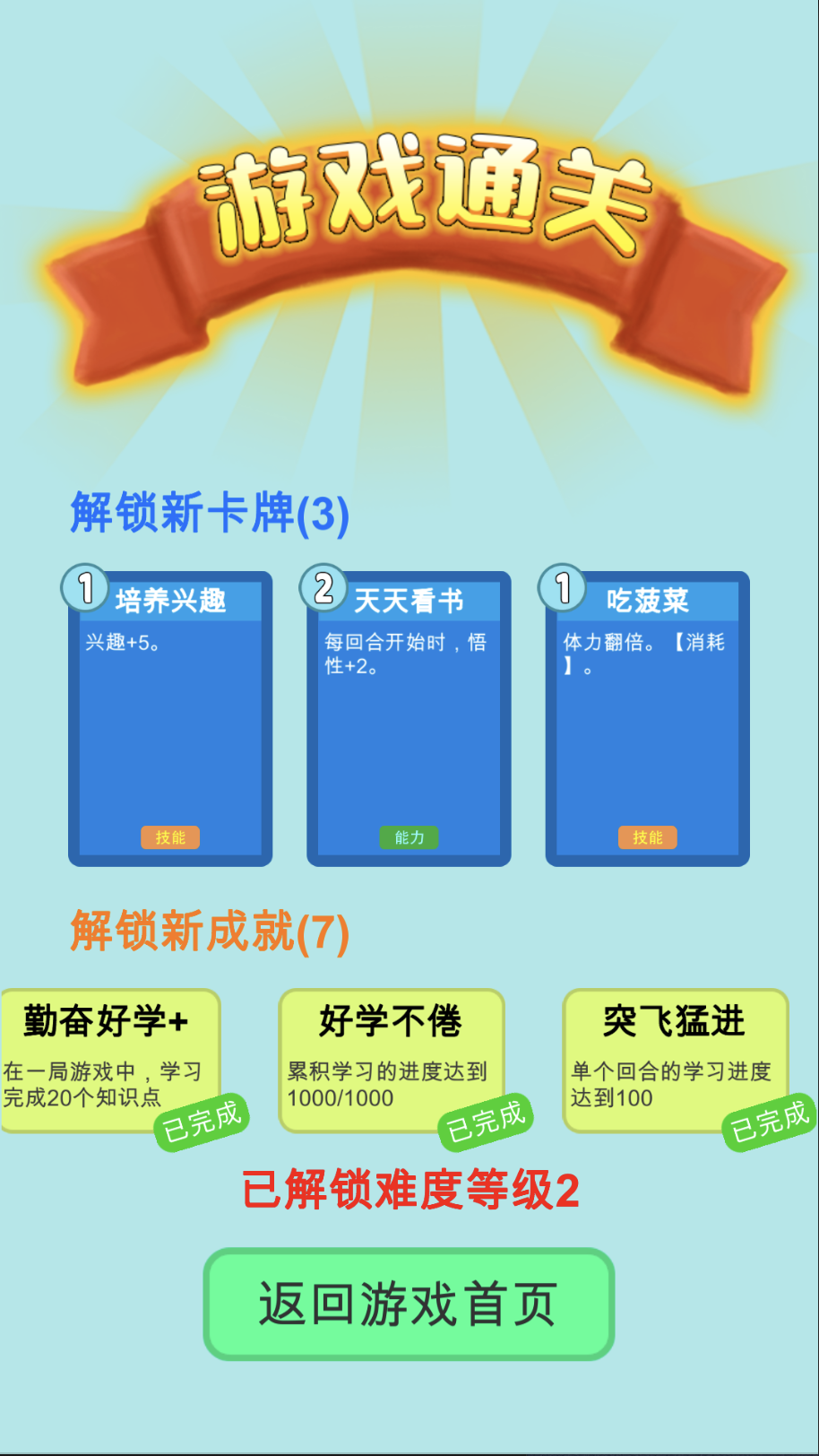Select the 培养兴趣 card
The width and height of the screenshot is (819, 1456).
point(170,717)
